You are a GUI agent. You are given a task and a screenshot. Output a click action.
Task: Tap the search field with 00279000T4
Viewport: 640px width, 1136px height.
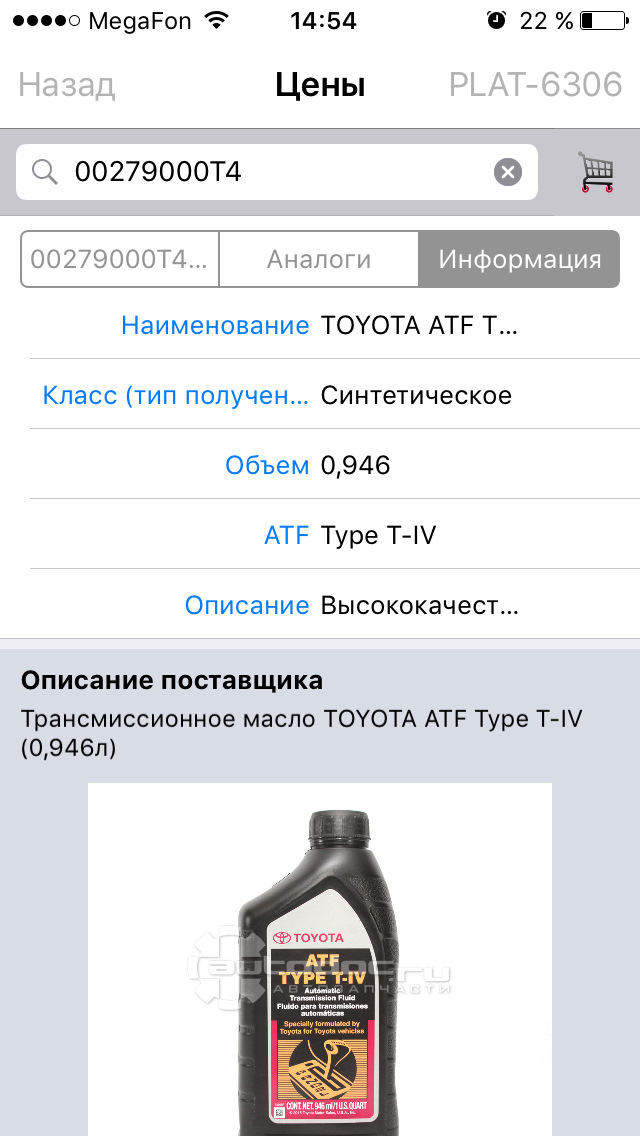[270, 173]
